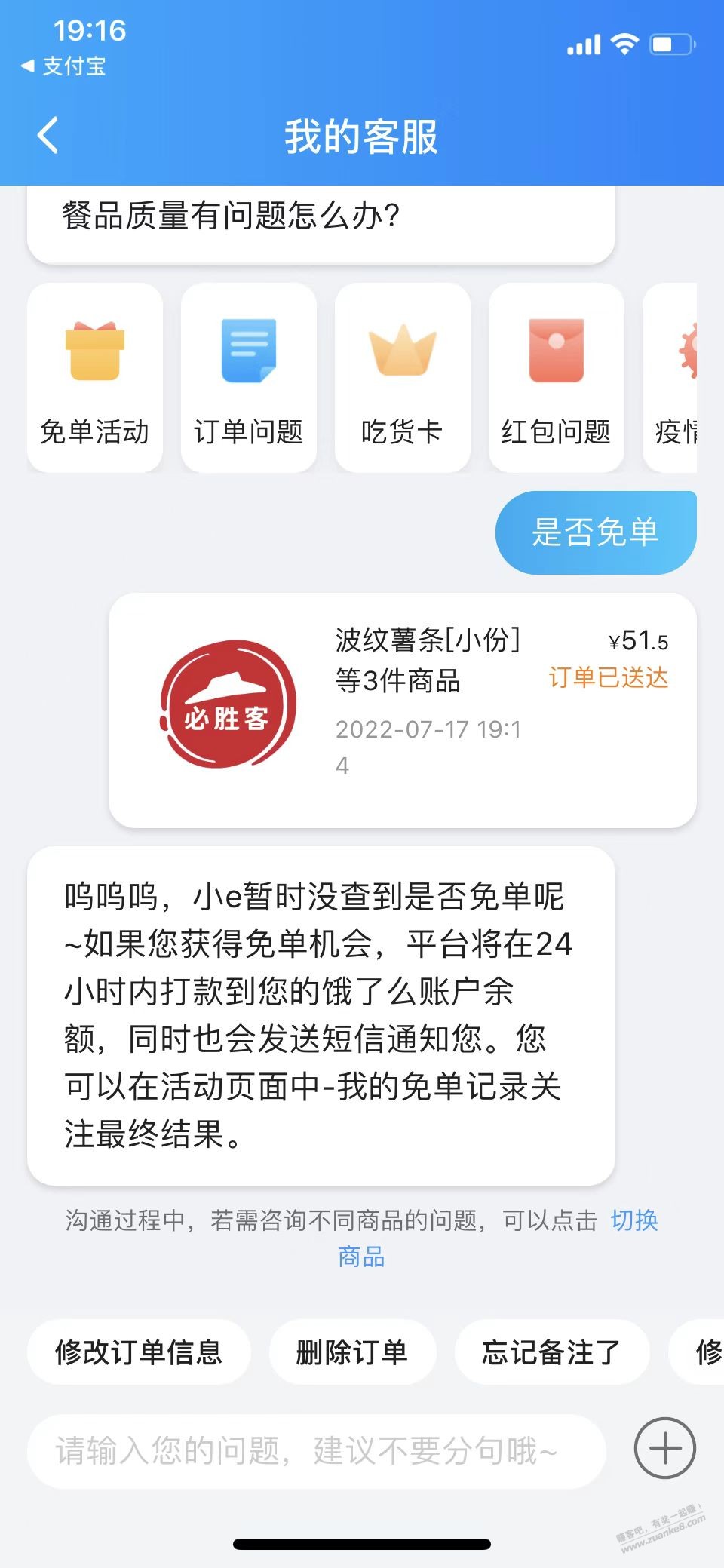
Task: Open the plus attachment menu
Action: 665,1448
